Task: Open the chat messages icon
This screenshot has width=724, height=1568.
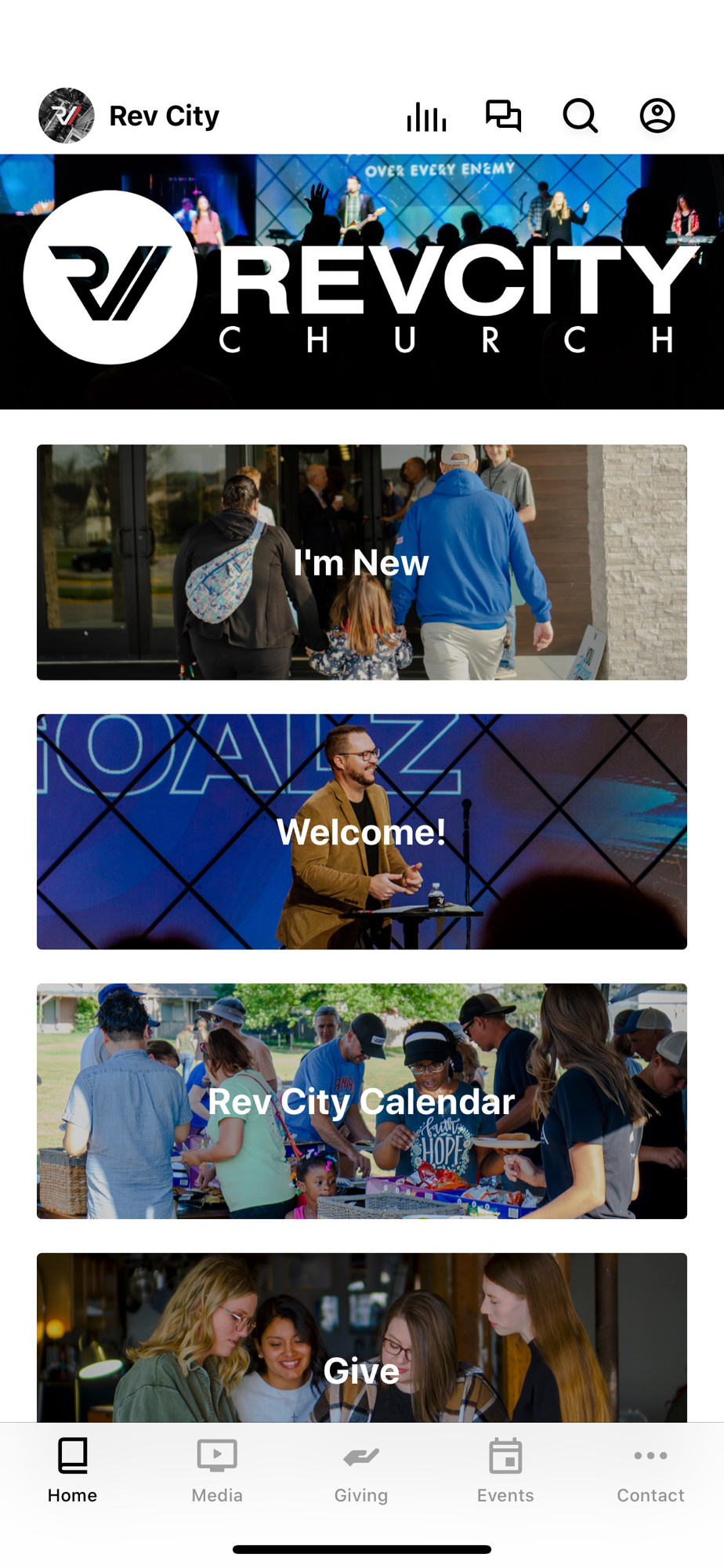Action: click(503, 116)
